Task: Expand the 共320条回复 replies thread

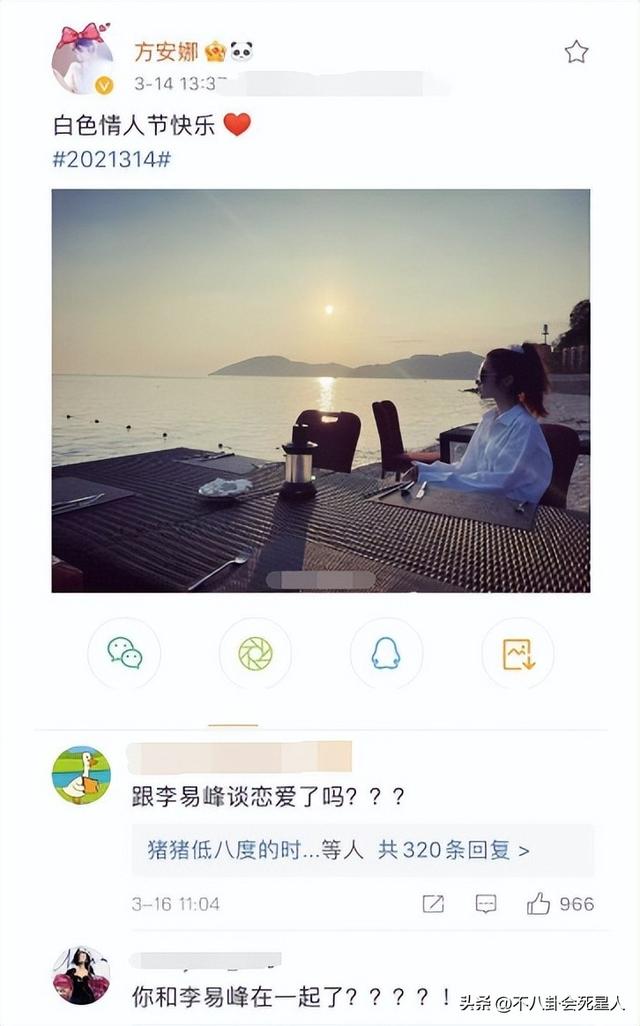Action: pyautogui.click(x=453, y=850)
